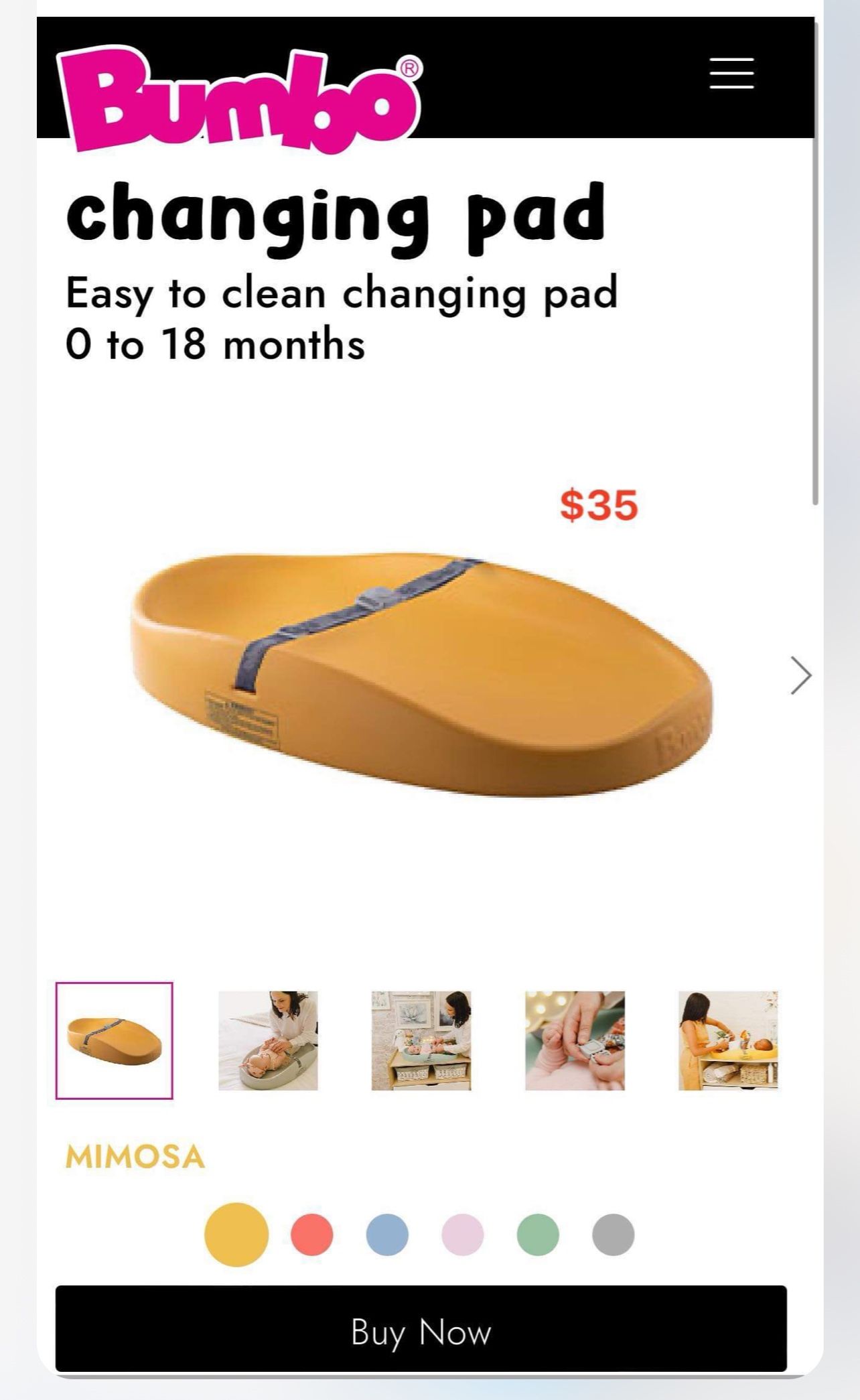Select the orange changing pad thumbnail
860x1400 pixels.
point(115,1040)
